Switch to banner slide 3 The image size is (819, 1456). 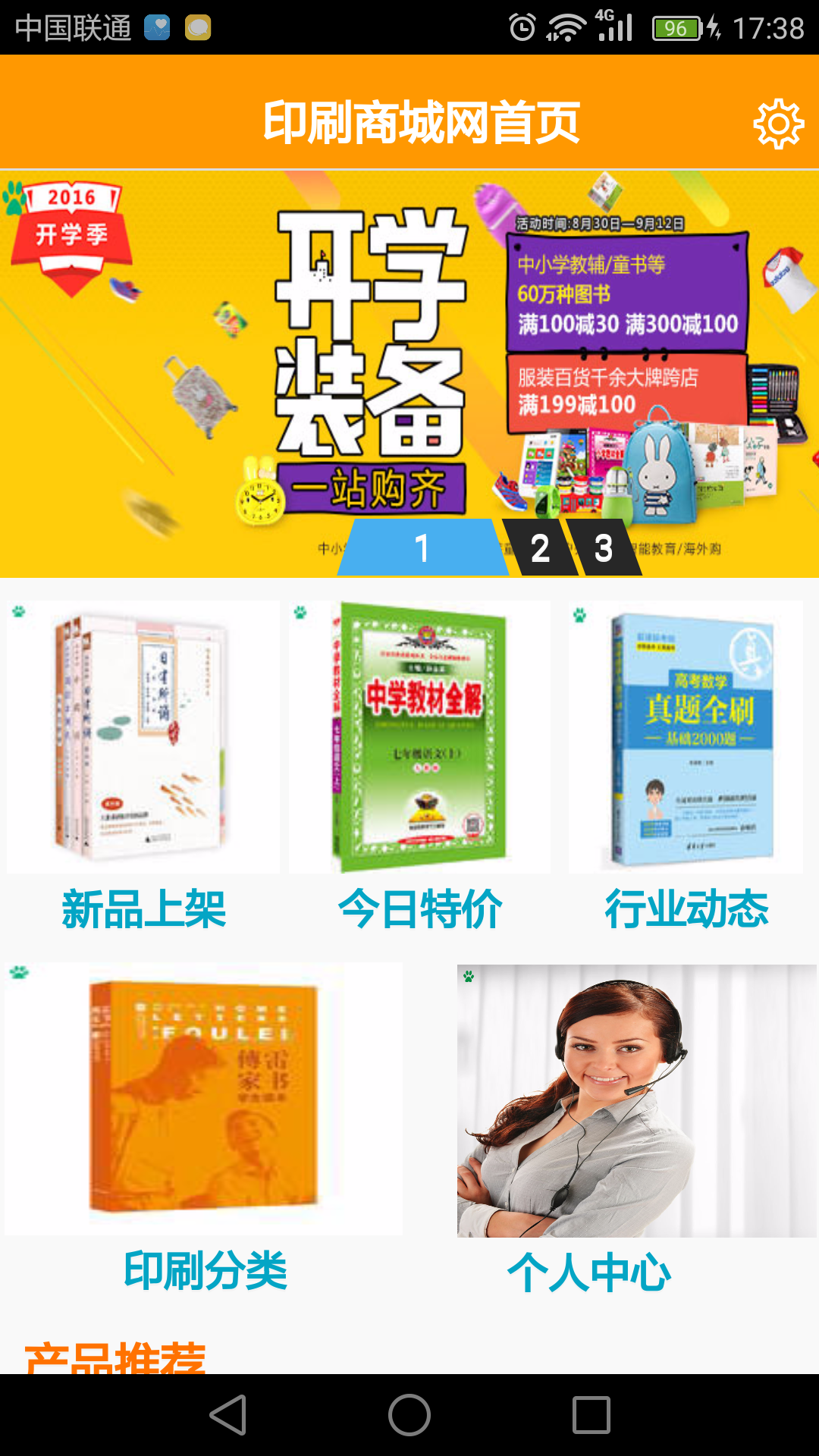coord(604,548)
